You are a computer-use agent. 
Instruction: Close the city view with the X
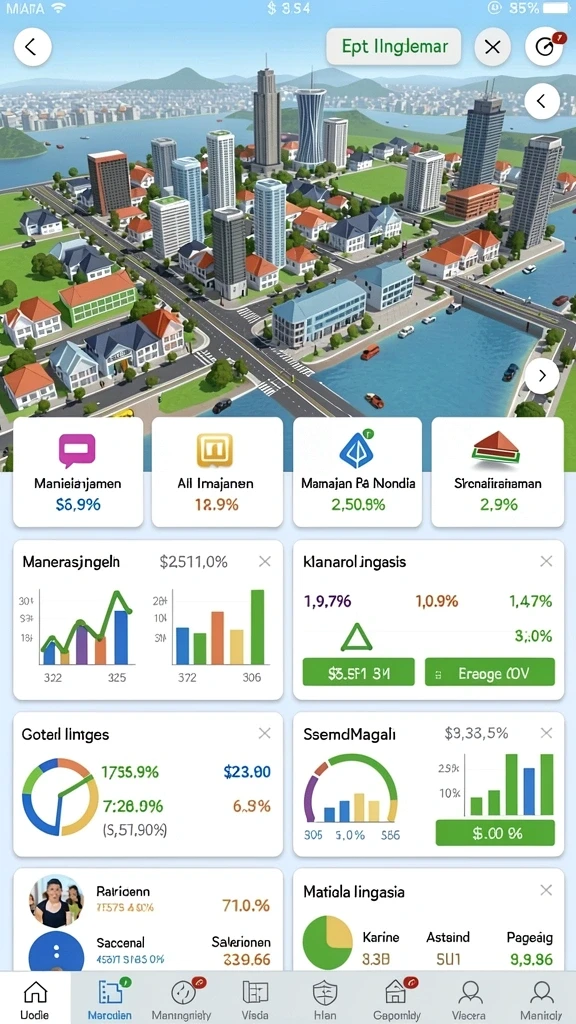(x=492, y=47)
